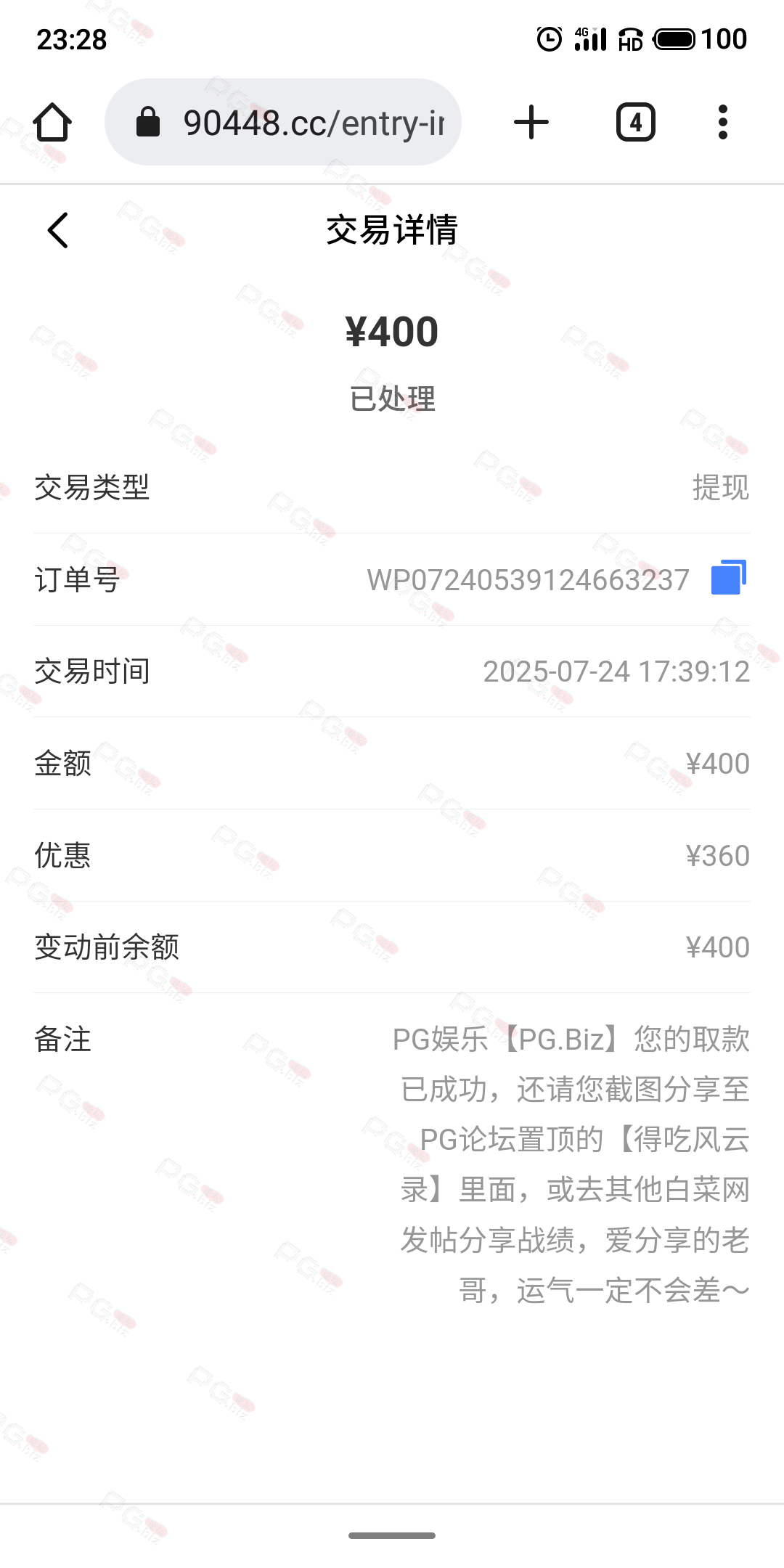
Task: Copy the order number
Action: click(x=728, y=578)
